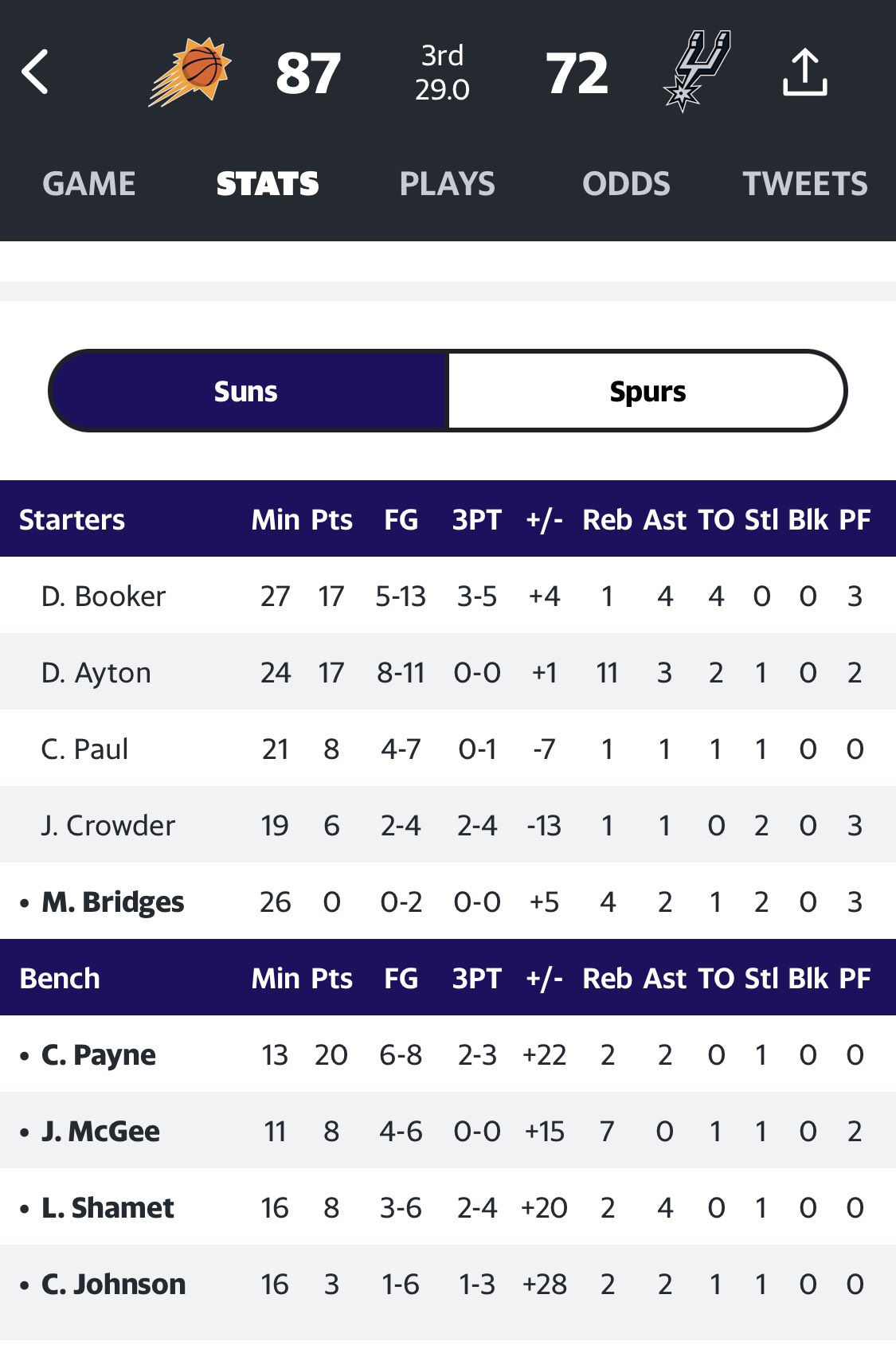View M. Bridges' player details
Screen dimensions: 896x1361
pos(448,901)
